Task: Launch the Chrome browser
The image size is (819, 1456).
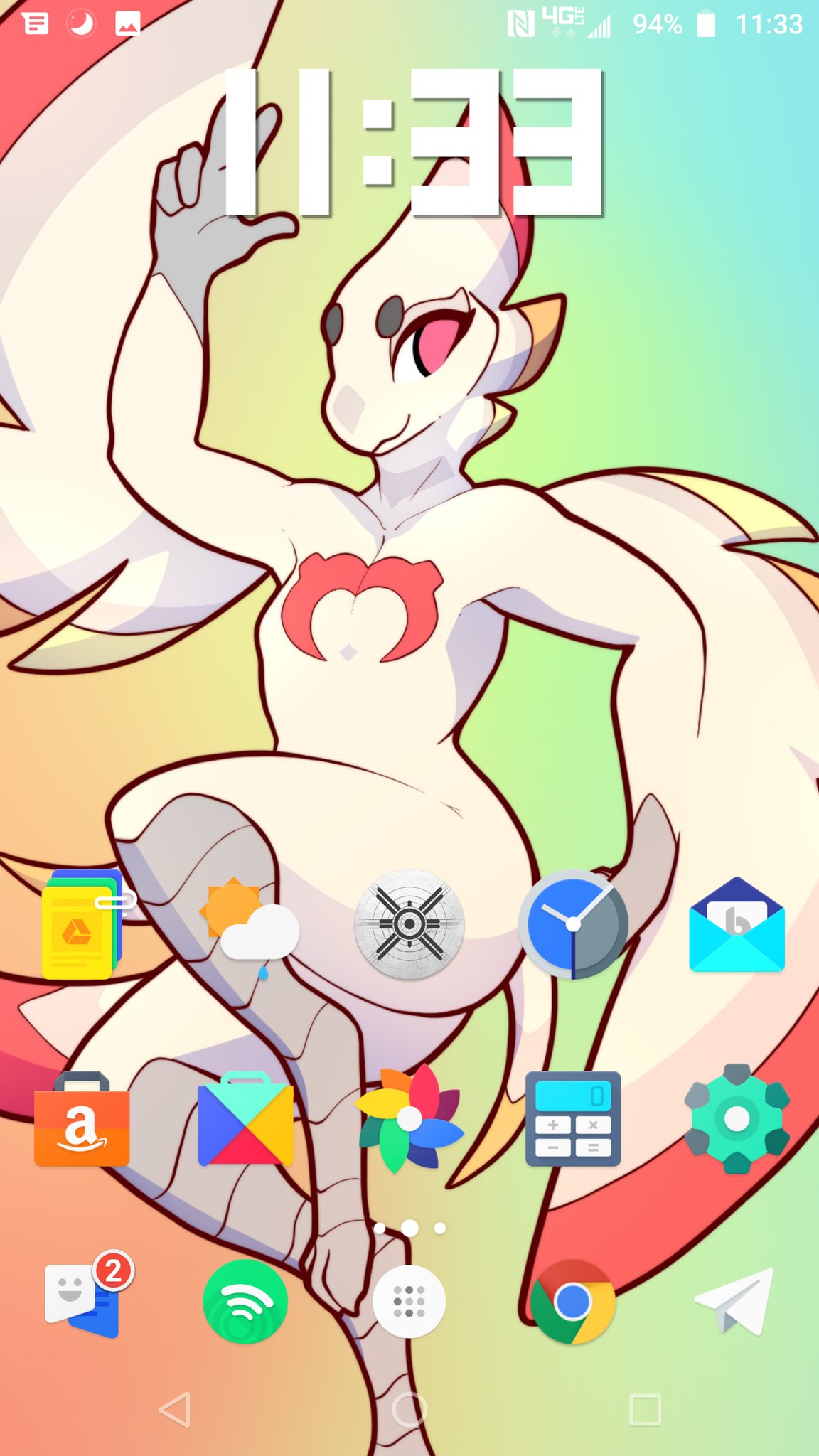Action: pyautogui.click(x=573, y=1301)
